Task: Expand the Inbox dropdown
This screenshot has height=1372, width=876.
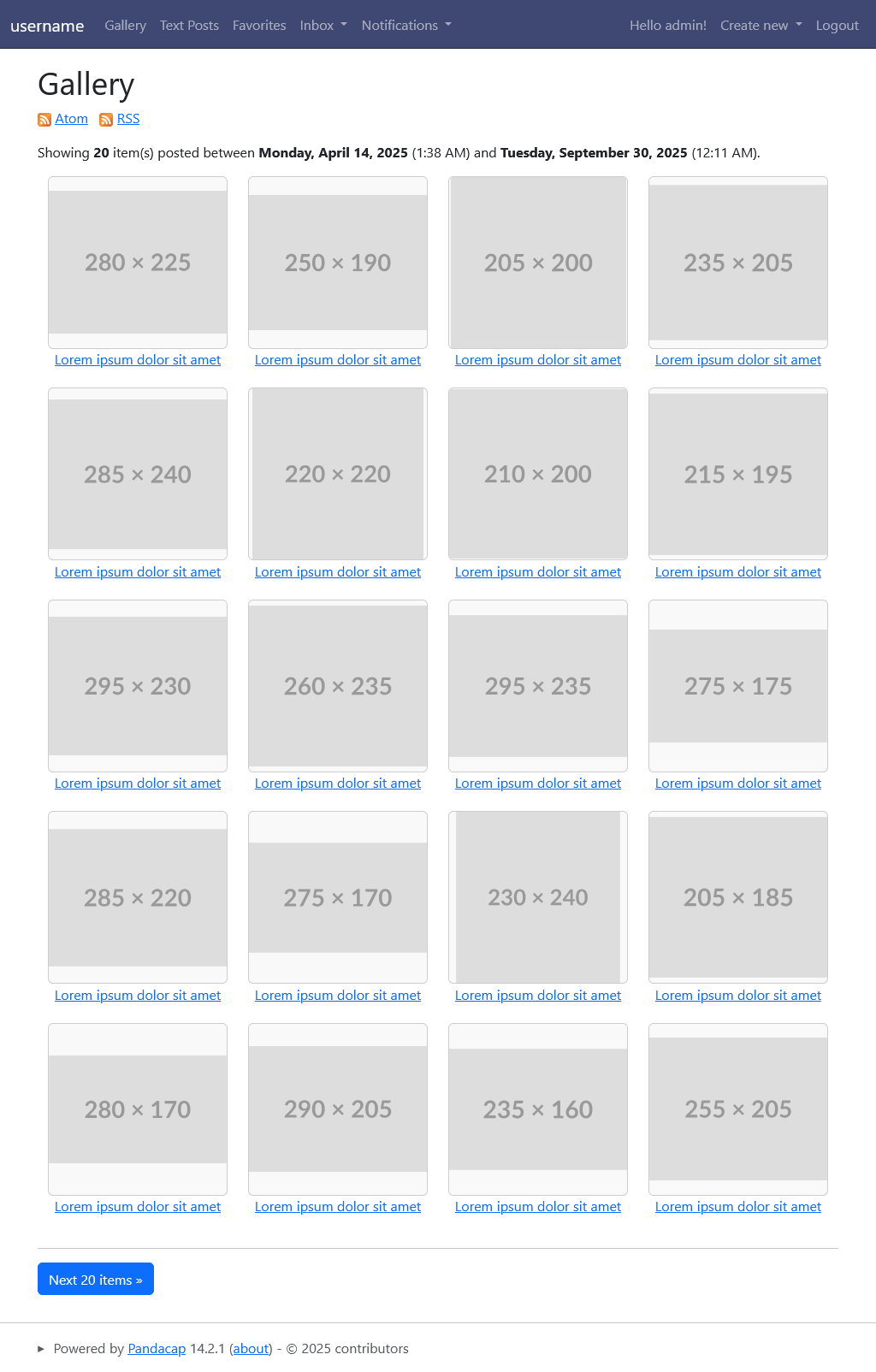Action: [x=323, y=26]
